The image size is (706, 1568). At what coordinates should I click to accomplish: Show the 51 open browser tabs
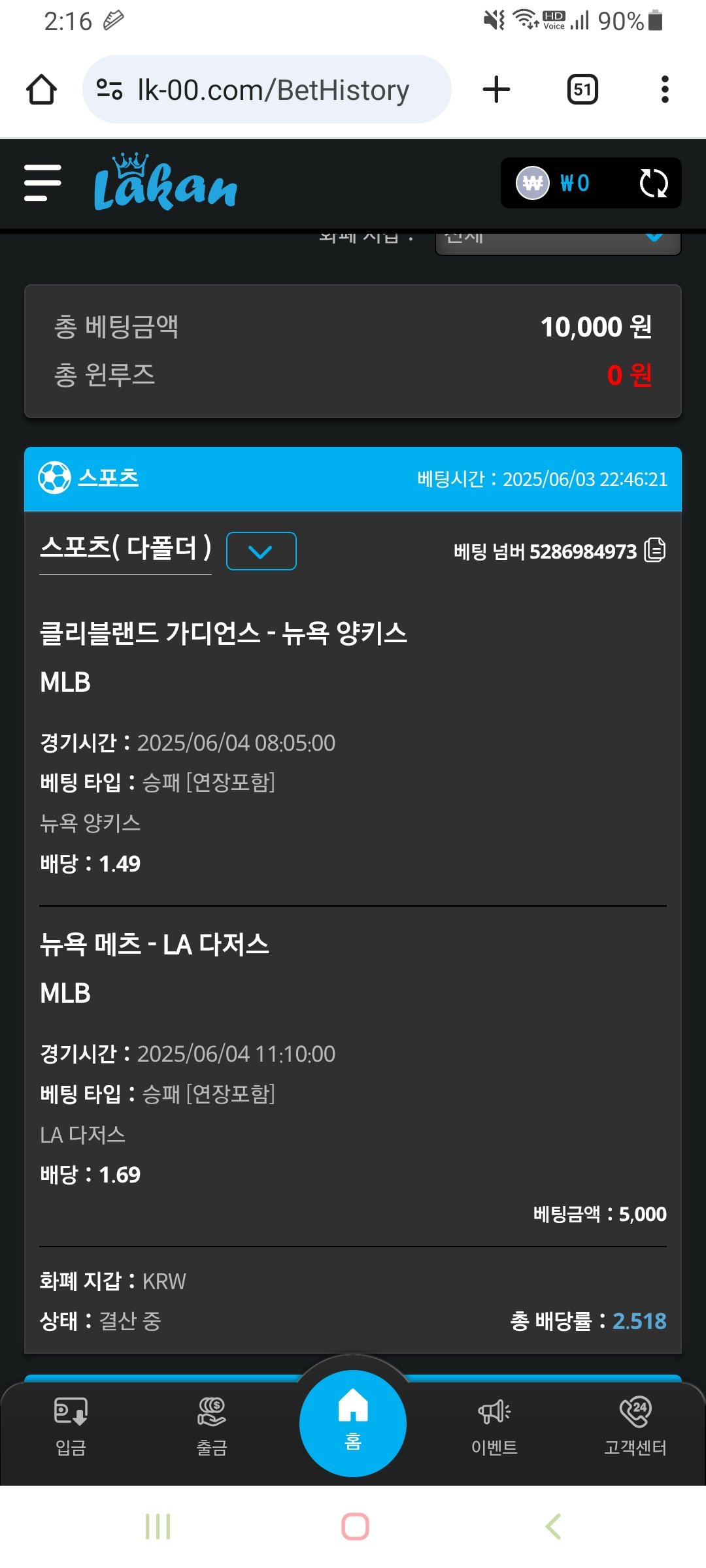tap(582, 90)
